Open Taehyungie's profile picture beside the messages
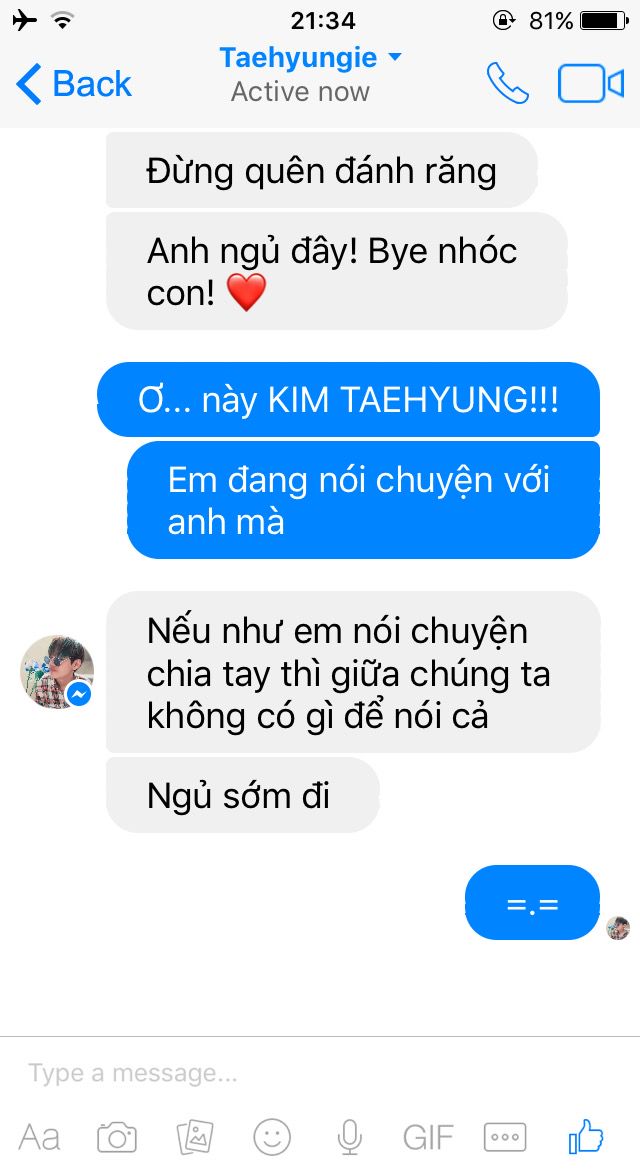The height and width of the screenshot is (1174, 640). pos(57,671)
